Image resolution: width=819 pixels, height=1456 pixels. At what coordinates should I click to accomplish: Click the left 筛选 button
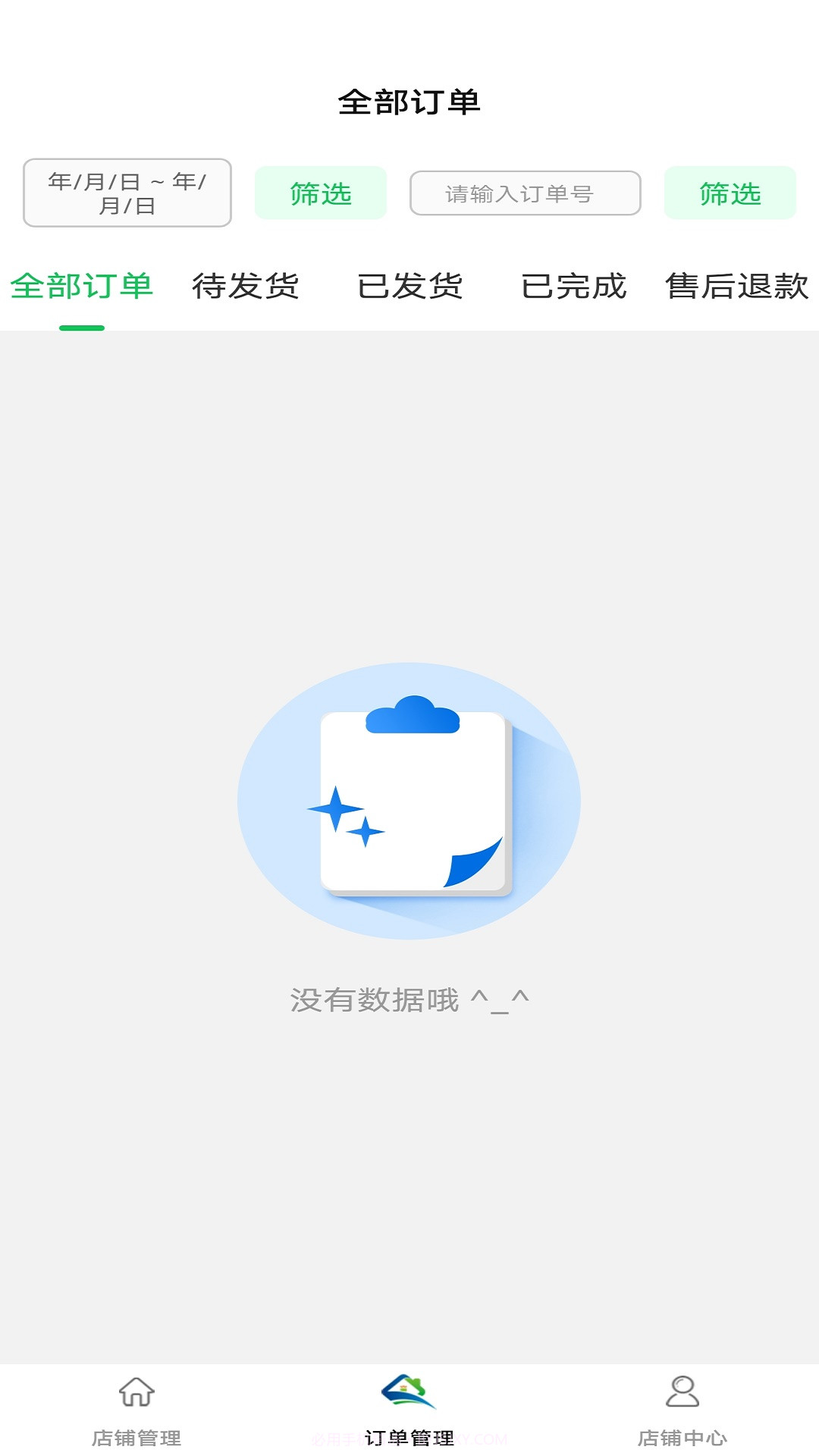[319, 193]
